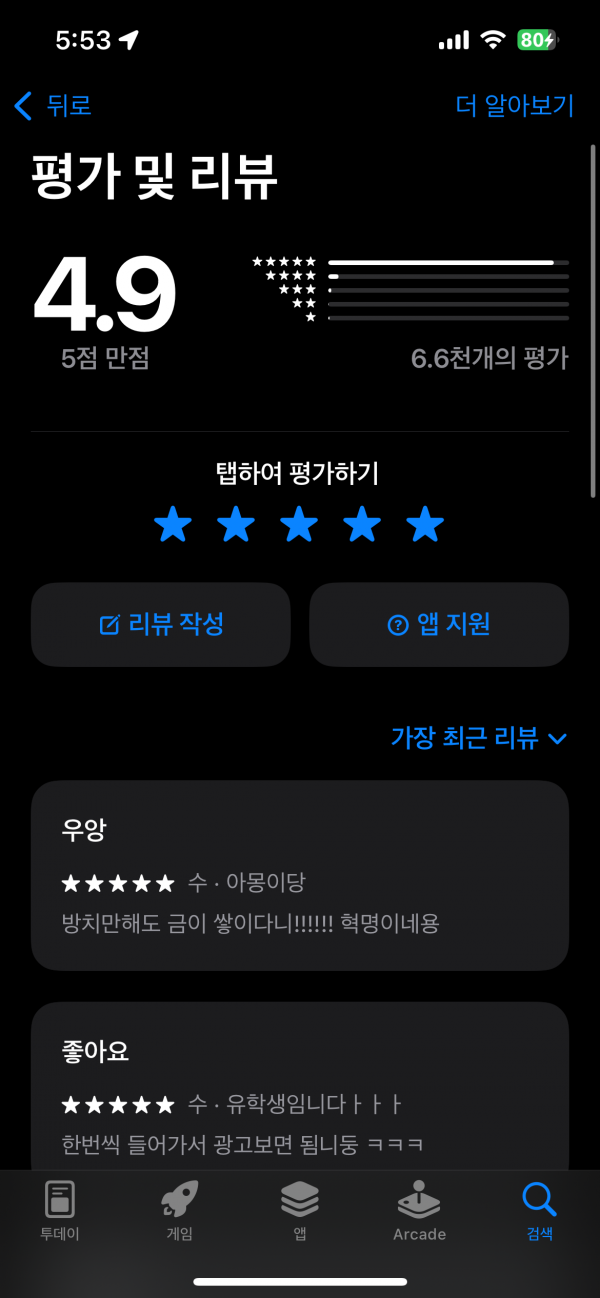
Task: Open the review titled 우앙
Action: pos(300,876)
